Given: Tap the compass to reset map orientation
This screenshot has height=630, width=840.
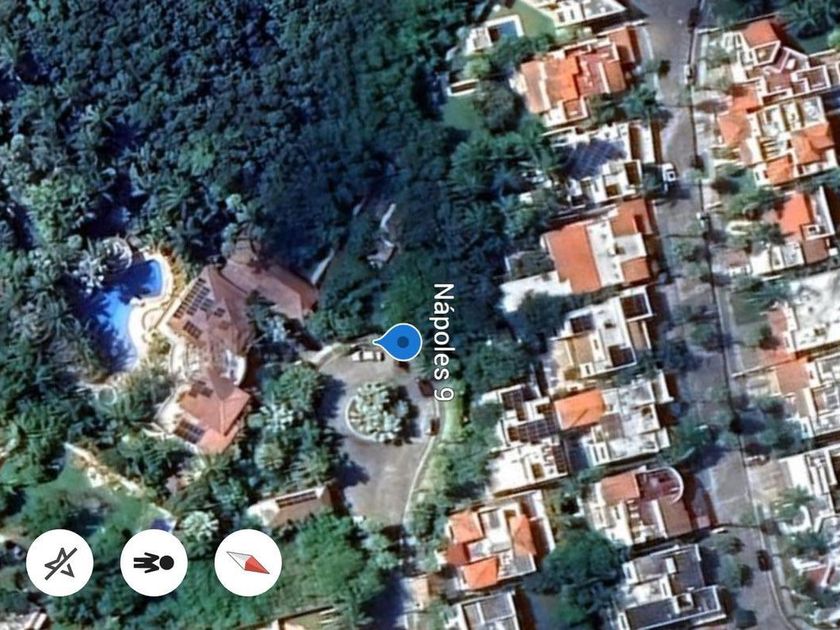Looking at the screenshot, I should click(x=248, y=563).
